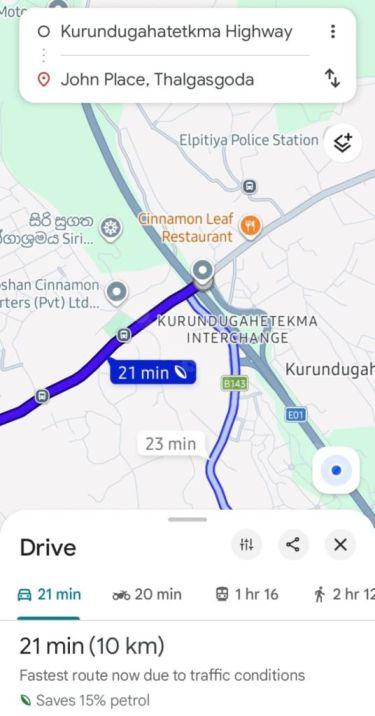The width and height of the screenshot is (375, 716).
Task: Open route options filter
Action: click(x=246, y=545)
